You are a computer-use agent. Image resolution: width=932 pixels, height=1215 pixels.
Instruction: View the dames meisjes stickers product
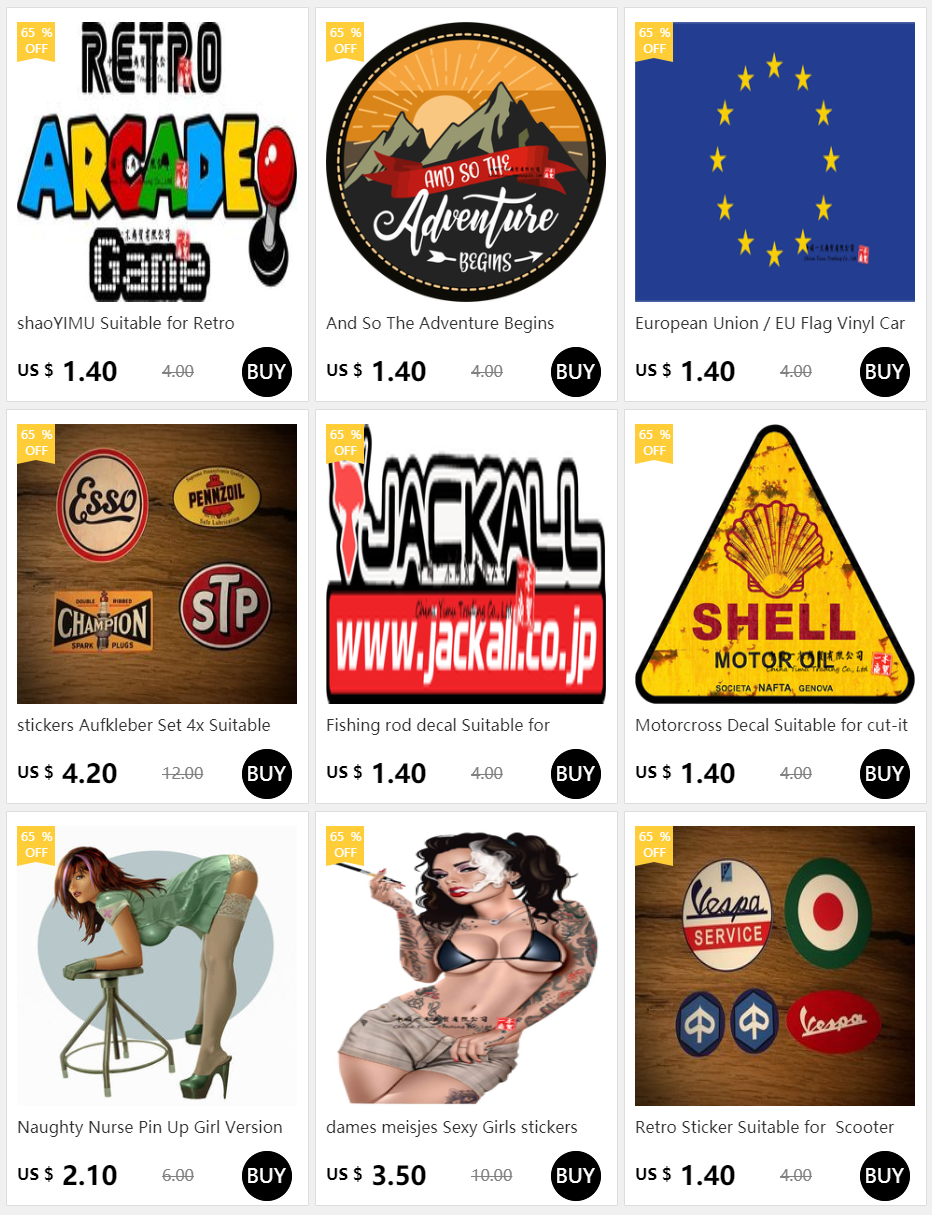tap(466, 966)
